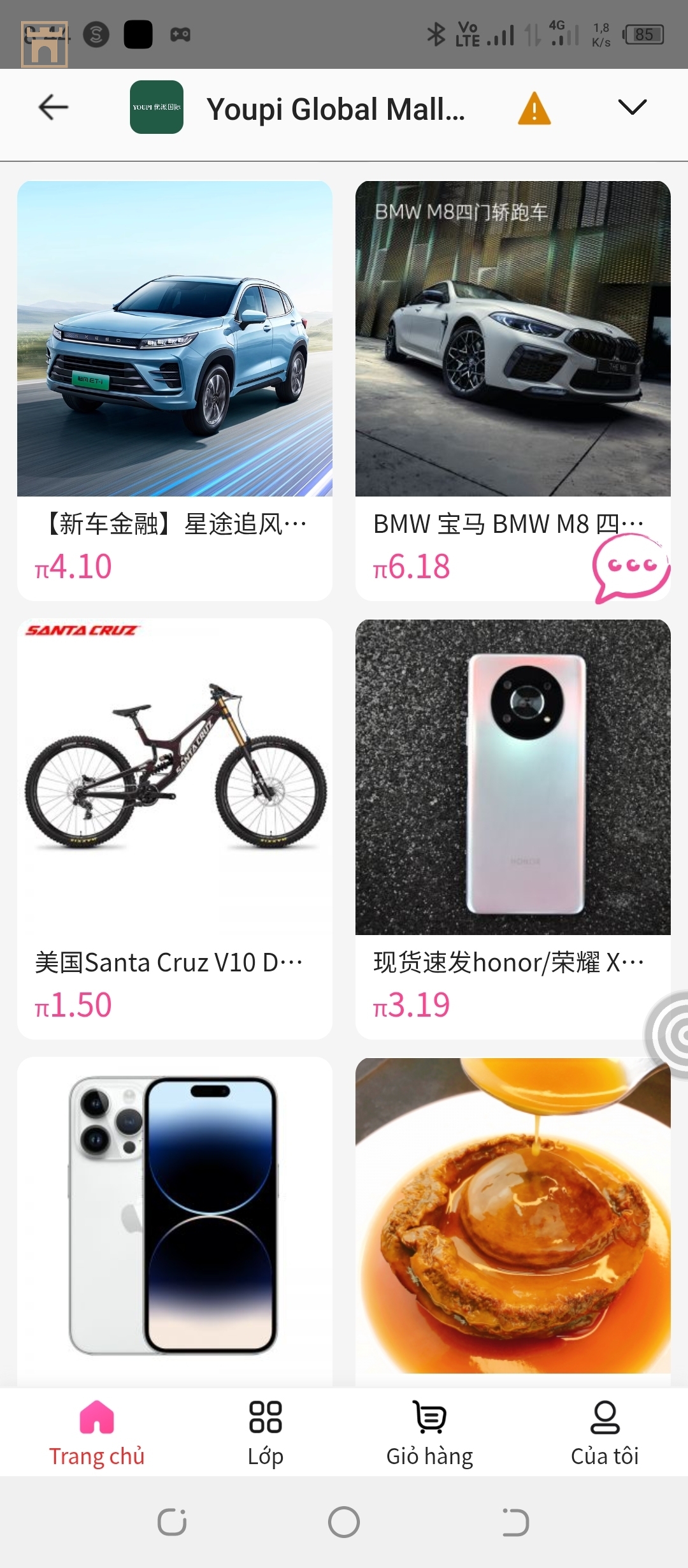The width and height of the screenshot is (688, 1568).
Task: Select the abalone dish product card
Action: coord(512,1217)
